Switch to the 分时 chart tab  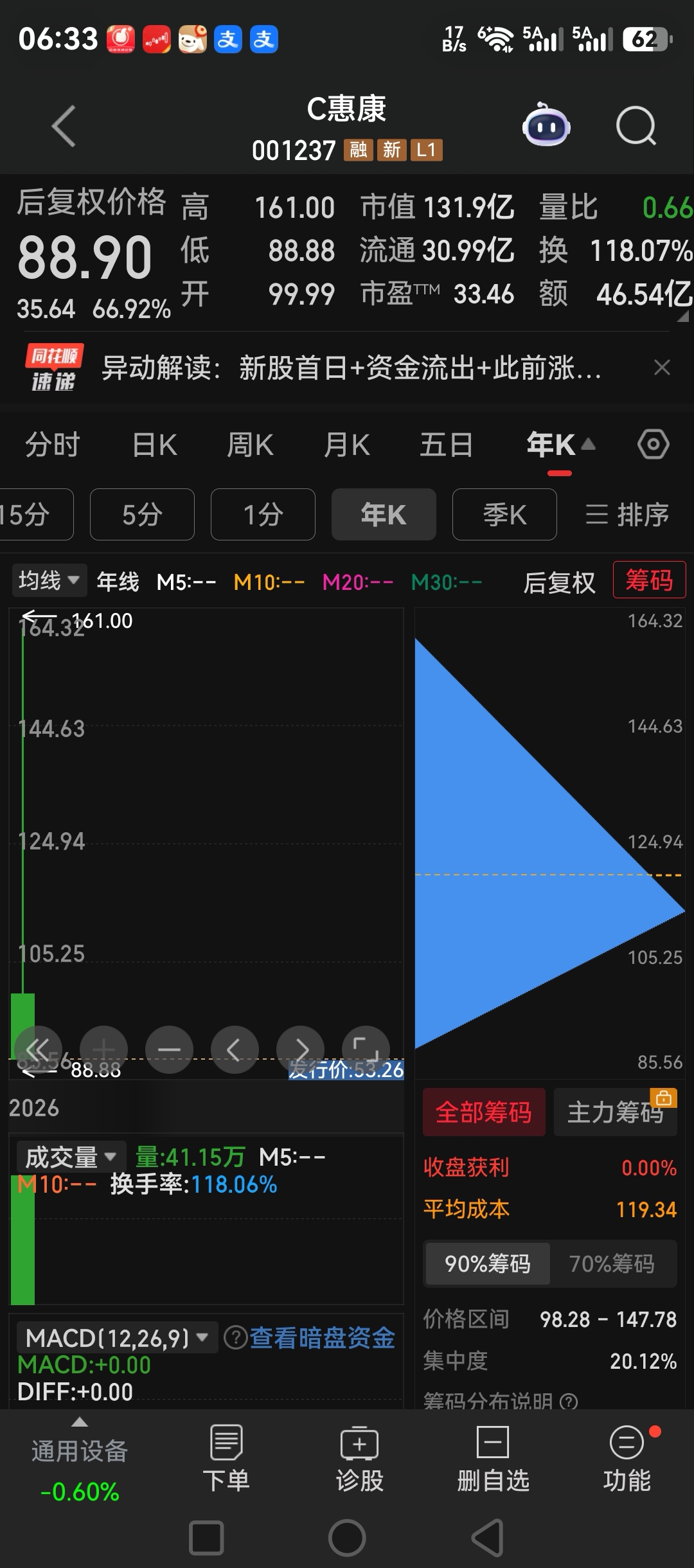click(x=53, y=445)
